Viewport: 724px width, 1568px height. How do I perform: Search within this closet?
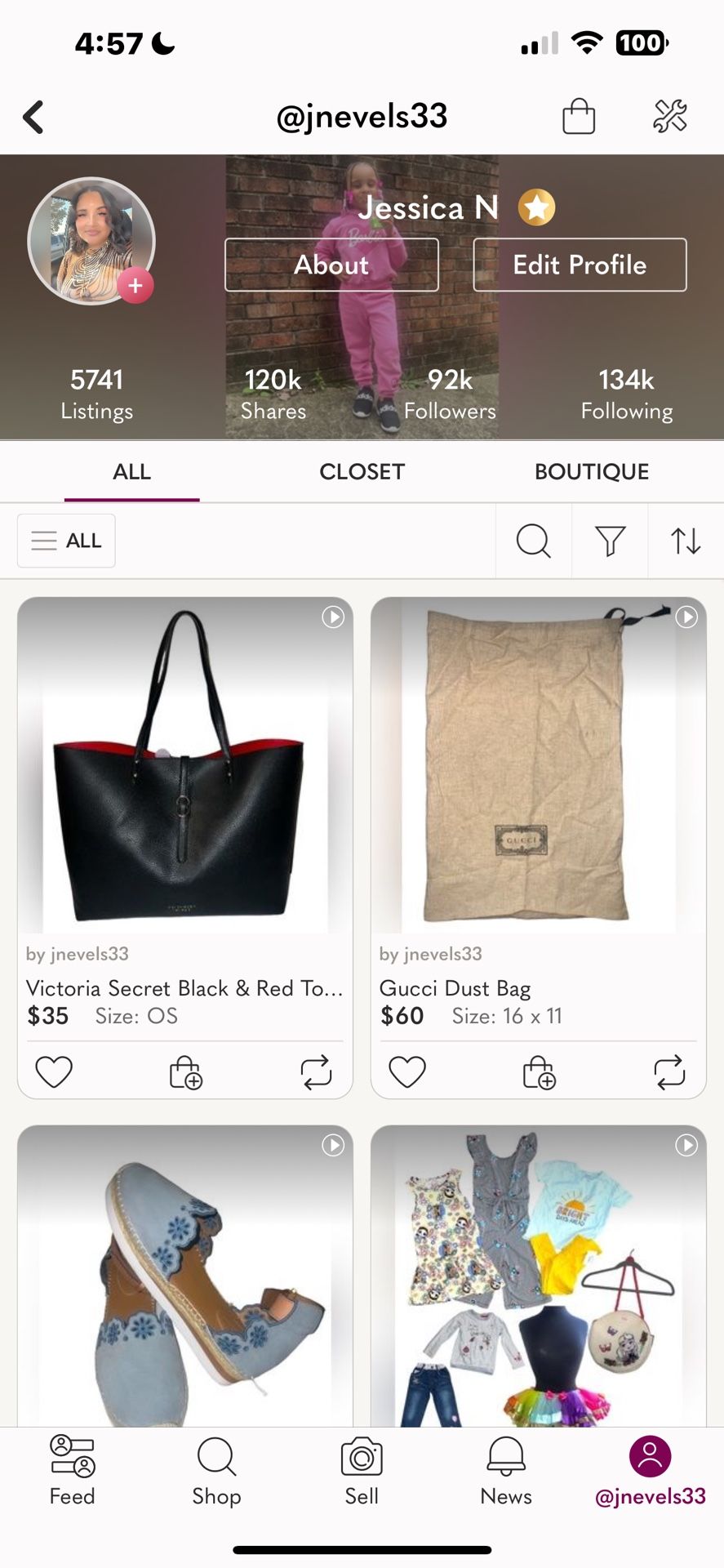534,541
